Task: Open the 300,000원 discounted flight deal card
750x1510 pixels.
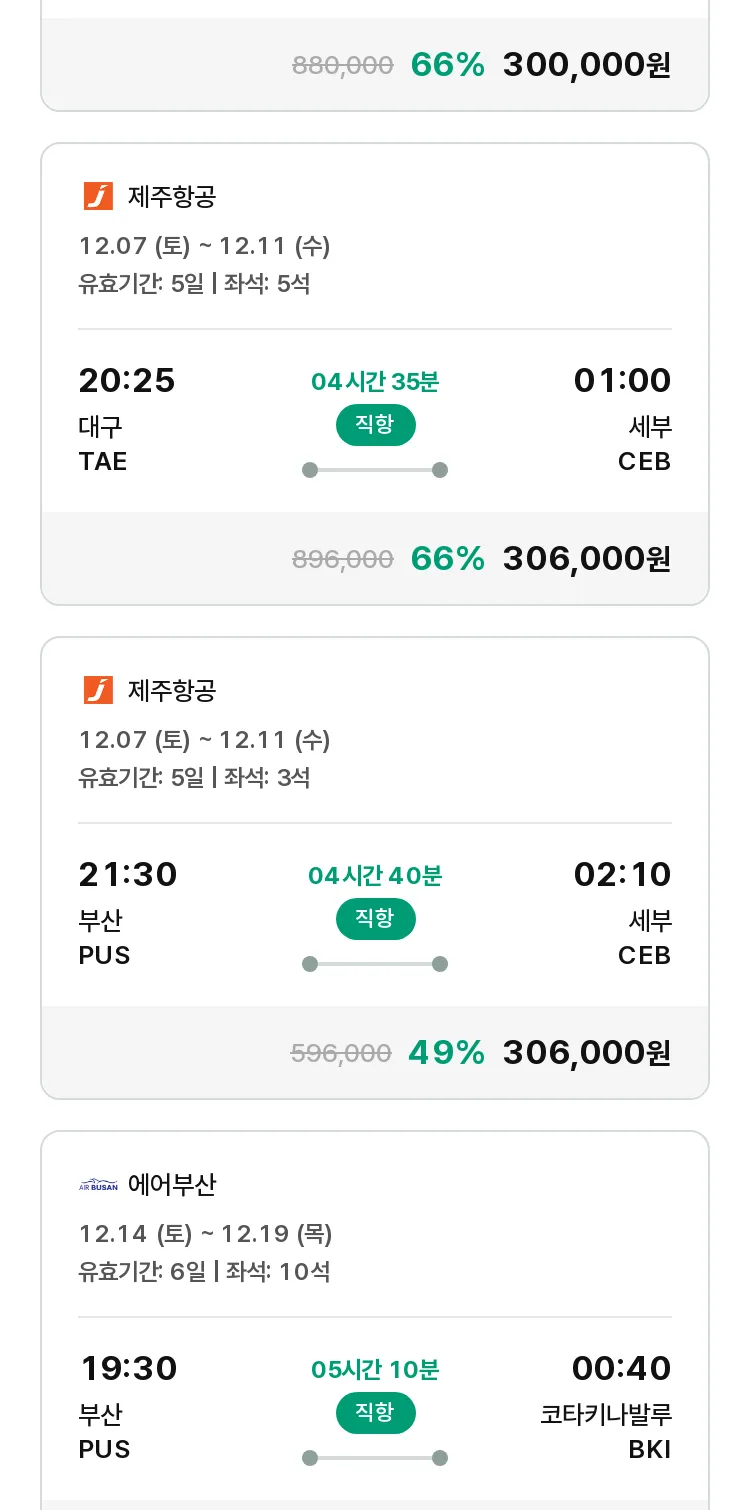Action: 375,56
